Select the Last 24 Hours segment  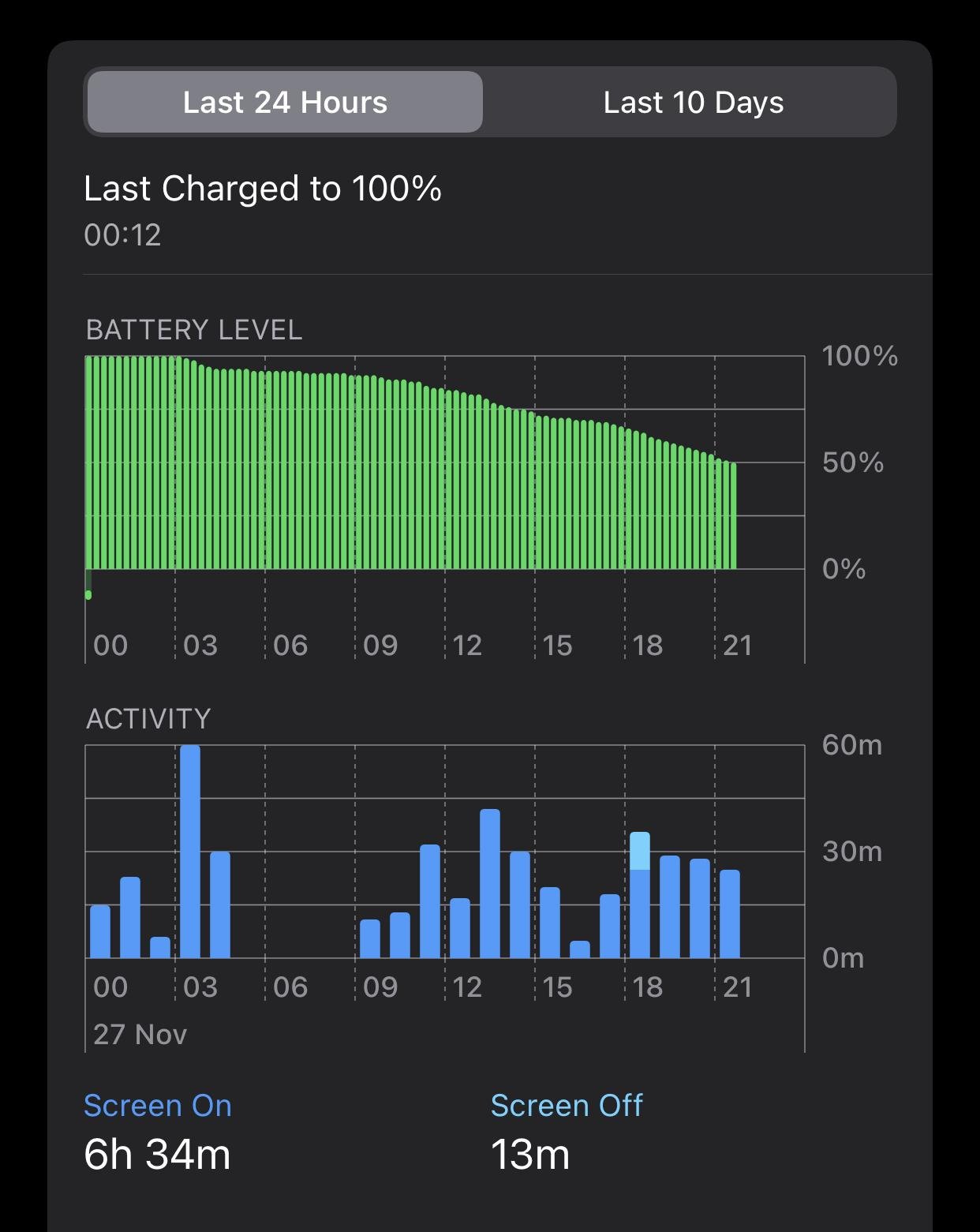[x=285, y=103]
